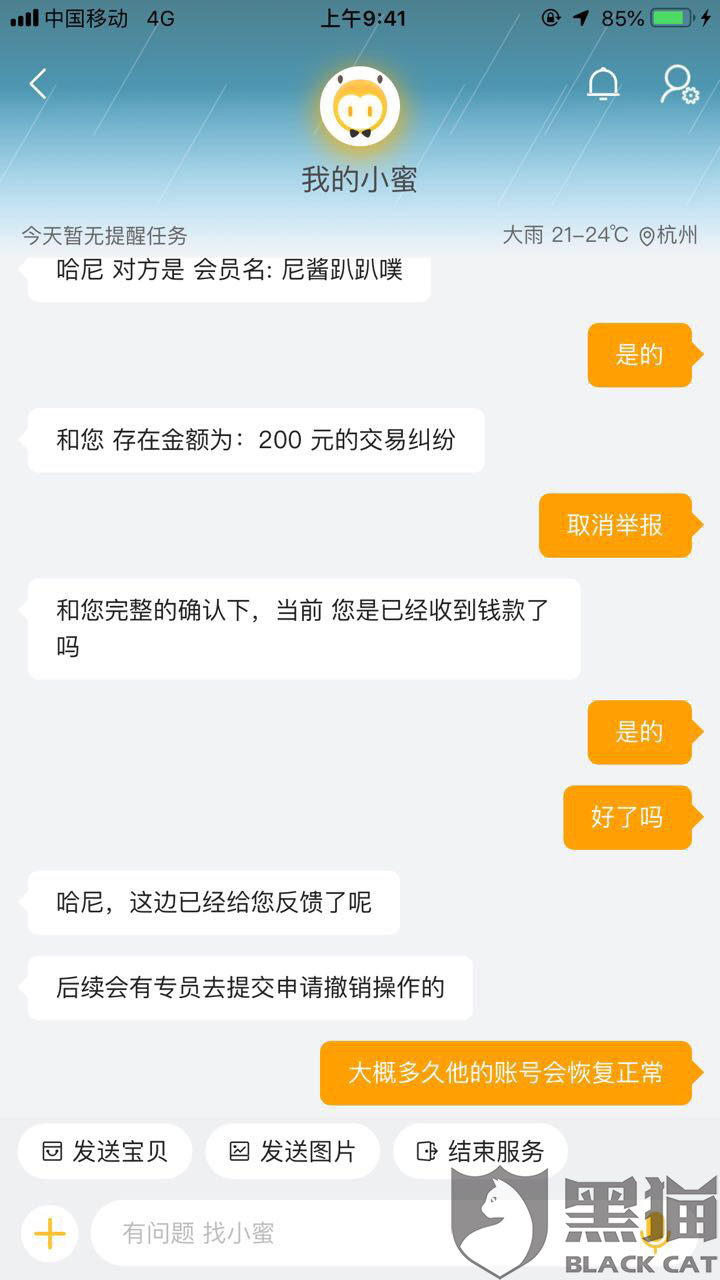Tap the 我的小蜜 assistant avatar

pyautogui.click(x=360, y=105)
